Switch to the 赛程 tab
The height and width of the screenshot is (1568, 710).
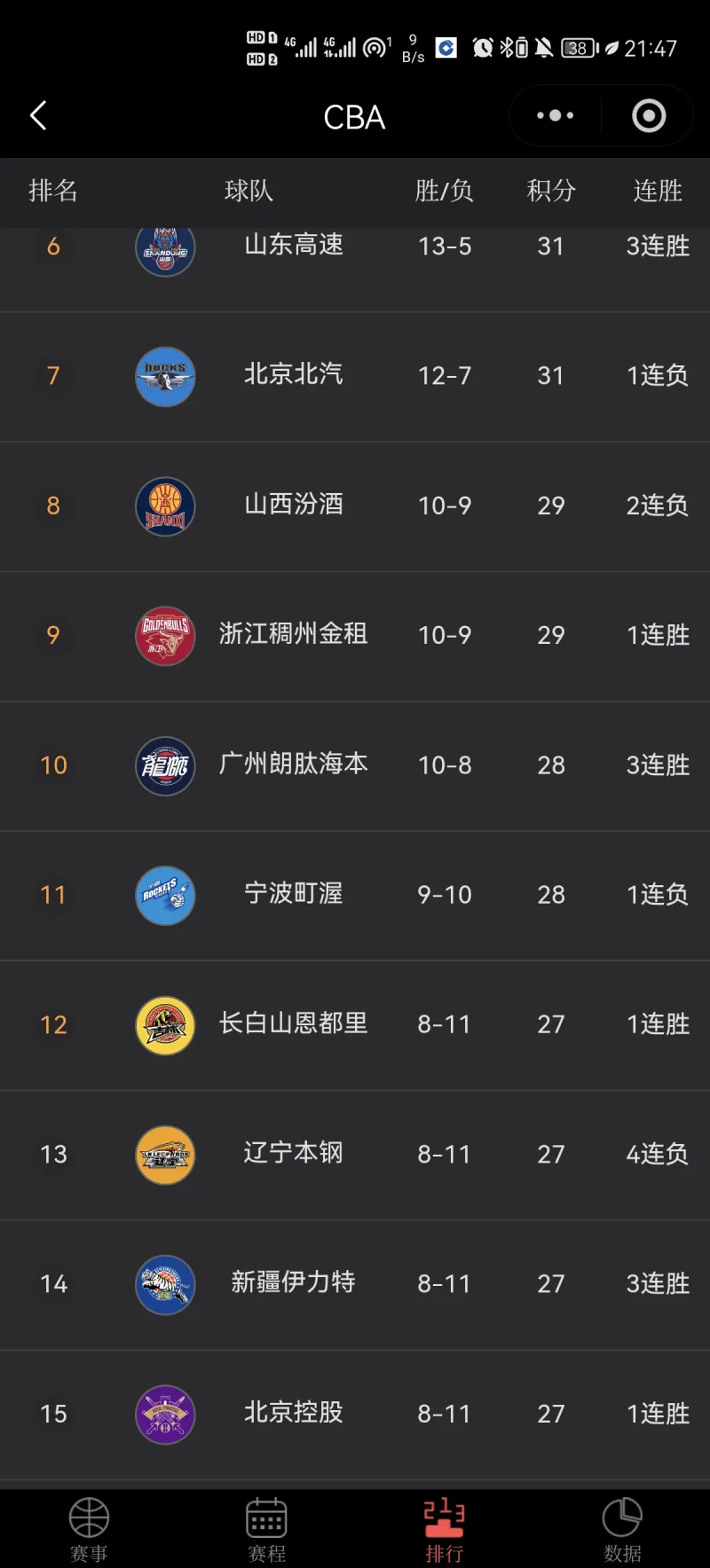(266, 1529)
